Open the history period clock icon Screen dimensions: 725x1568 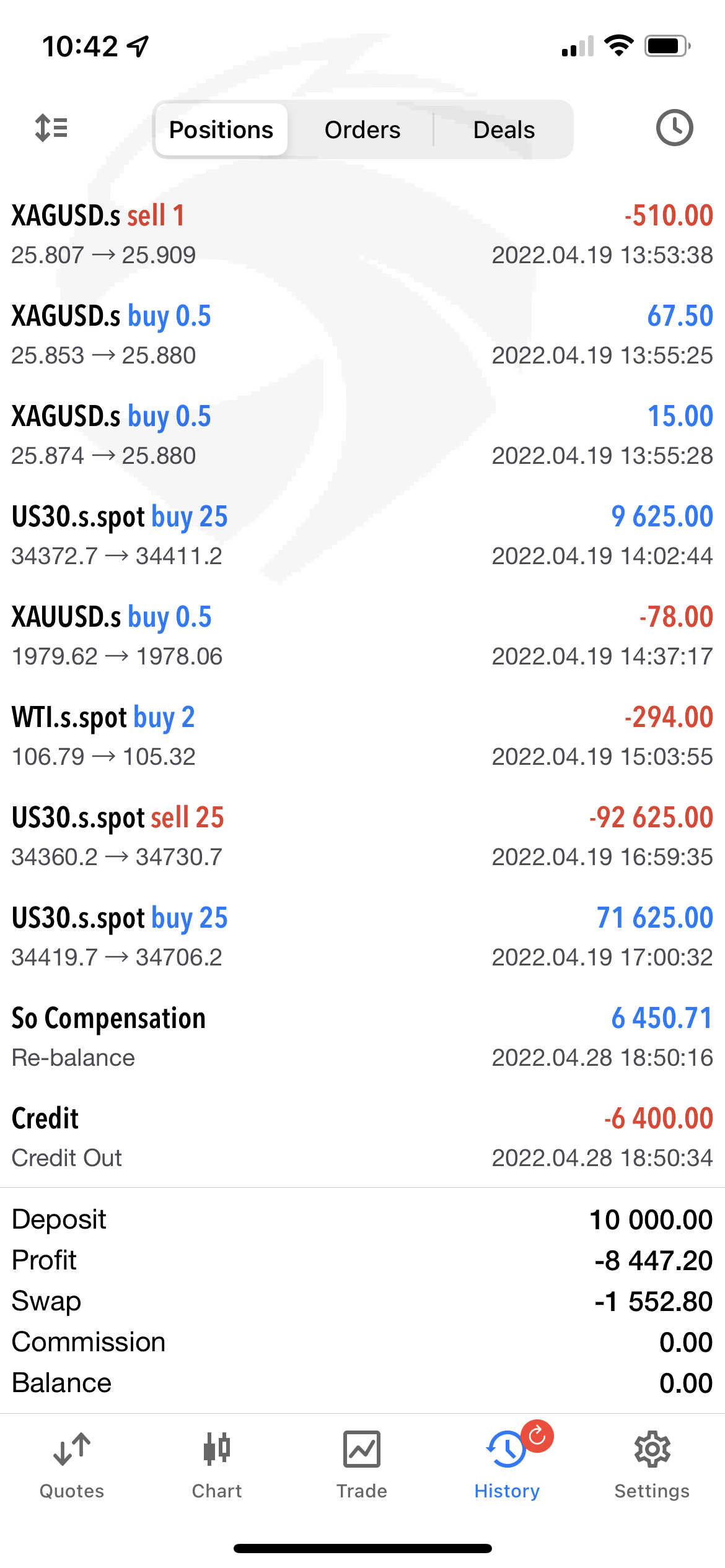(x=674, y=128)
